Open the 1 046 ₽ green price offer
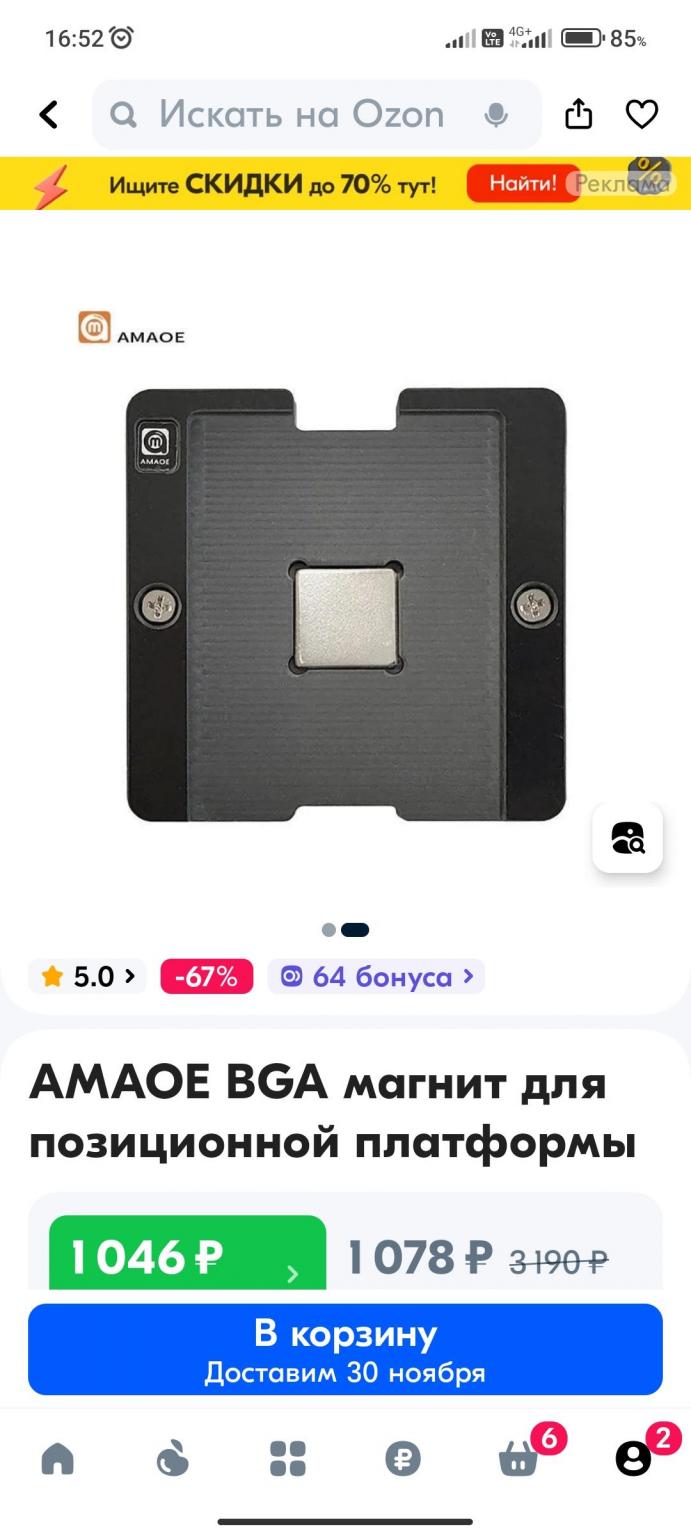This screenshot has height=1536, width=691. 187,1255
